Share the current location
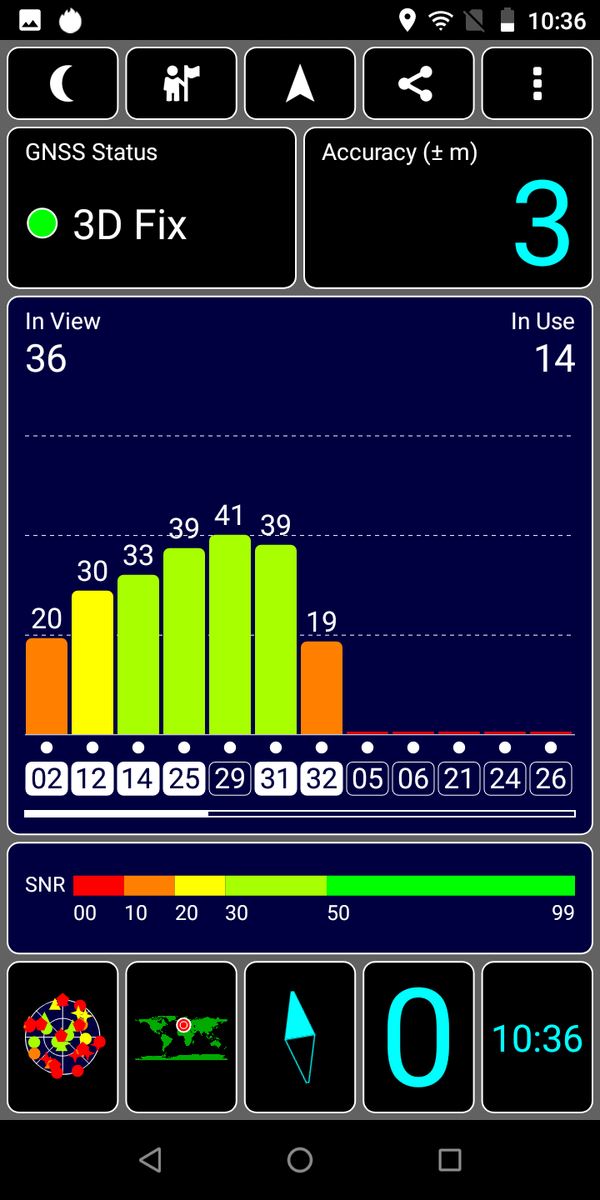 pyautogui.click(x=418, y=84)
